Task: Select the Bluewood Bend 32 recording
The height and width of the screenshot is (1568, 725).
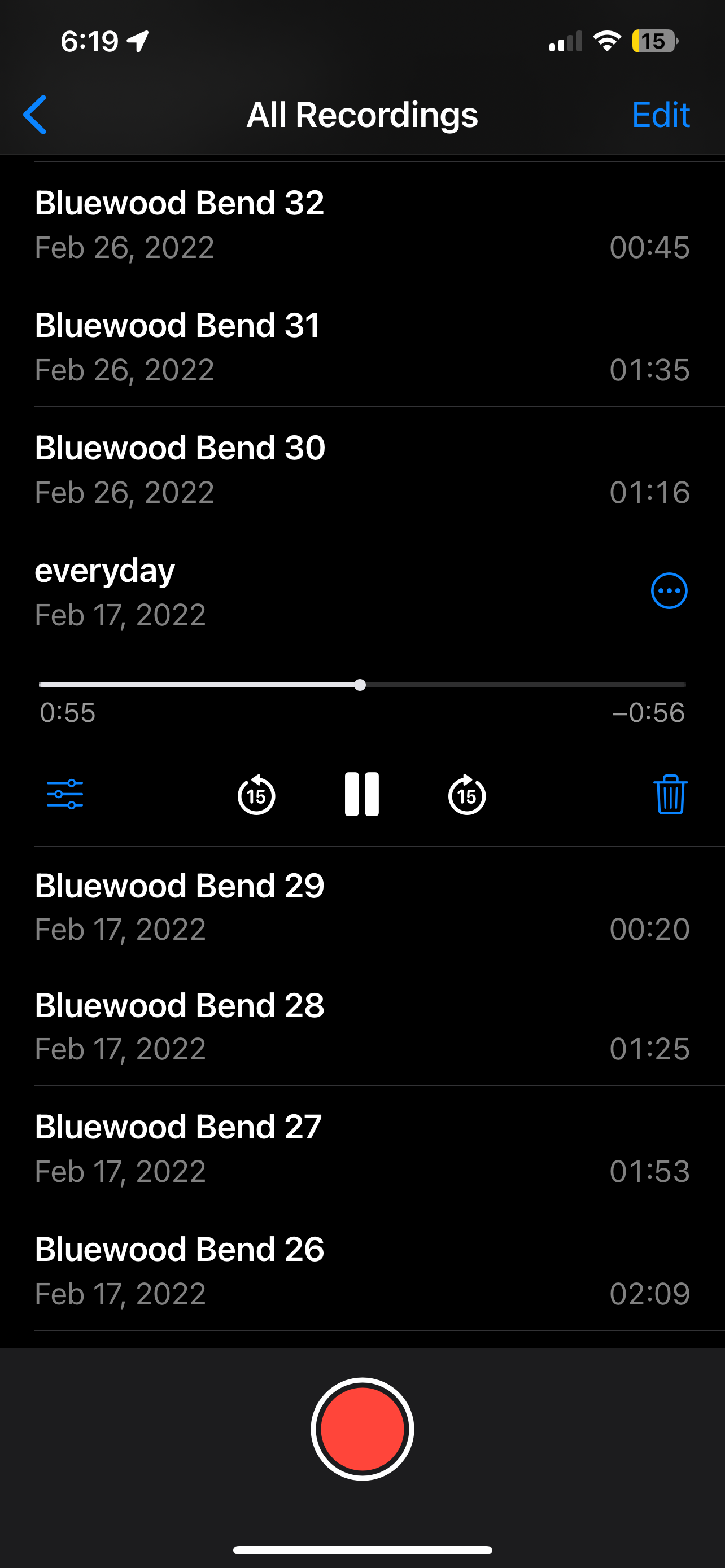Action: pos(362,224)
